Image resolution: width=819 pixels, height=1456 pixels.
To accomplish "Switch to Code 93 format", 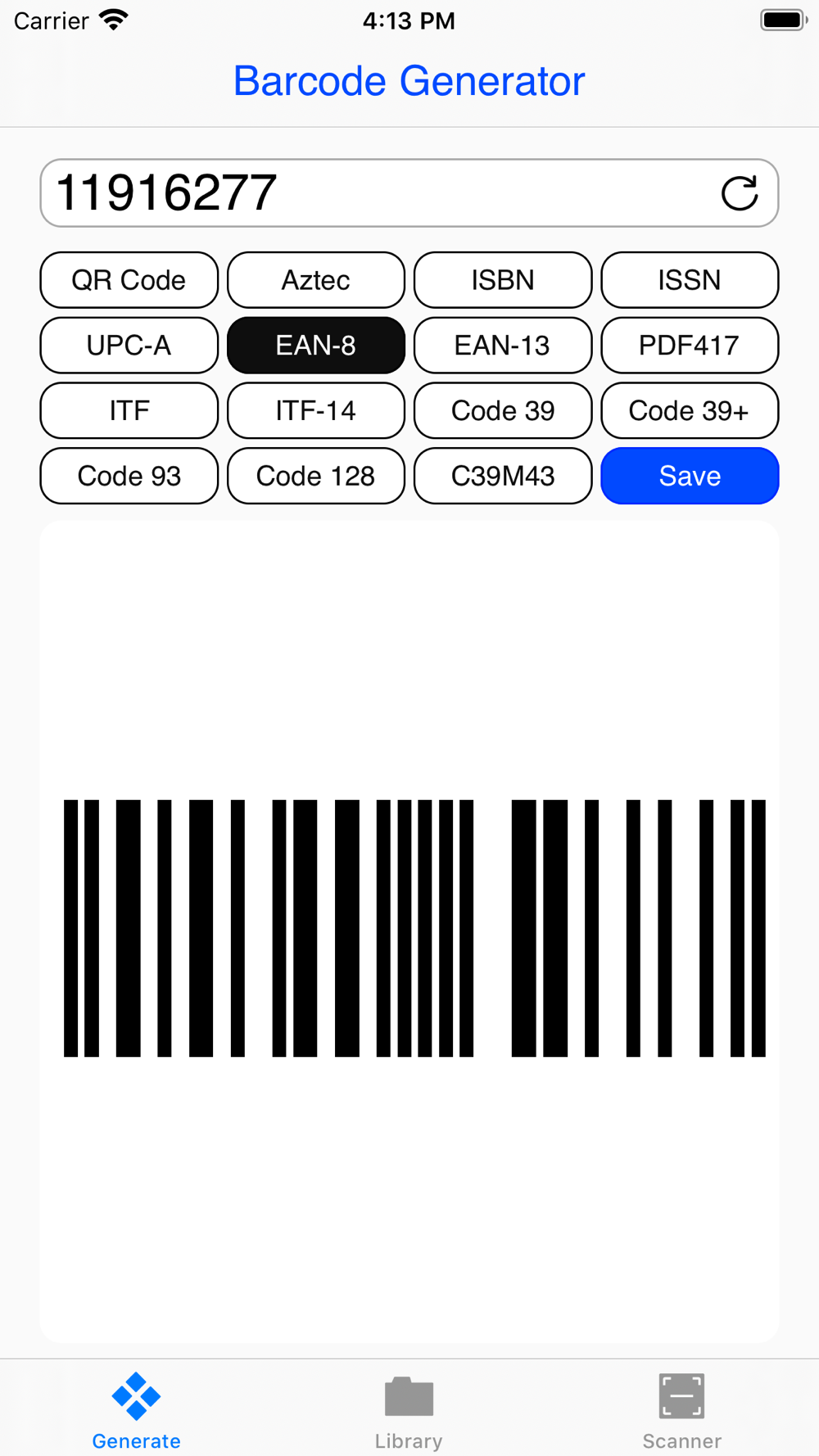I will click(129, 476).
